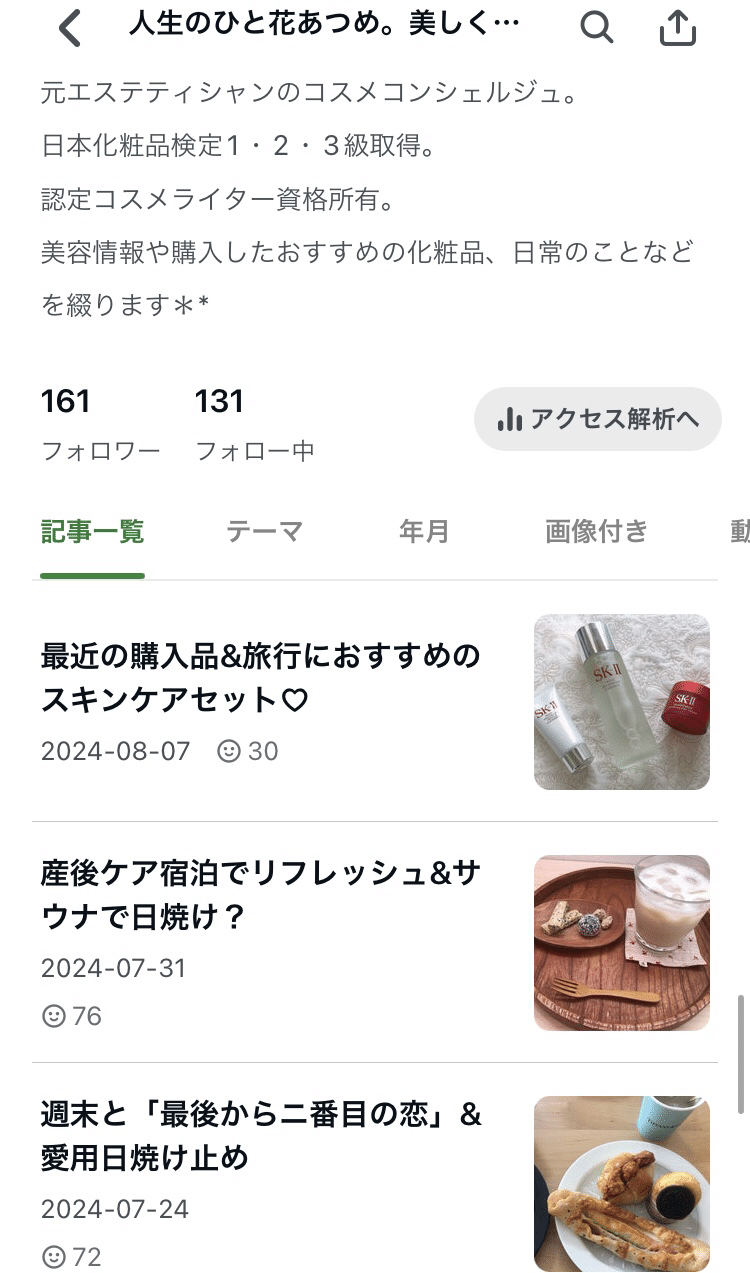Tap the iced drink photo thumbnail

[x=621, y=941]
